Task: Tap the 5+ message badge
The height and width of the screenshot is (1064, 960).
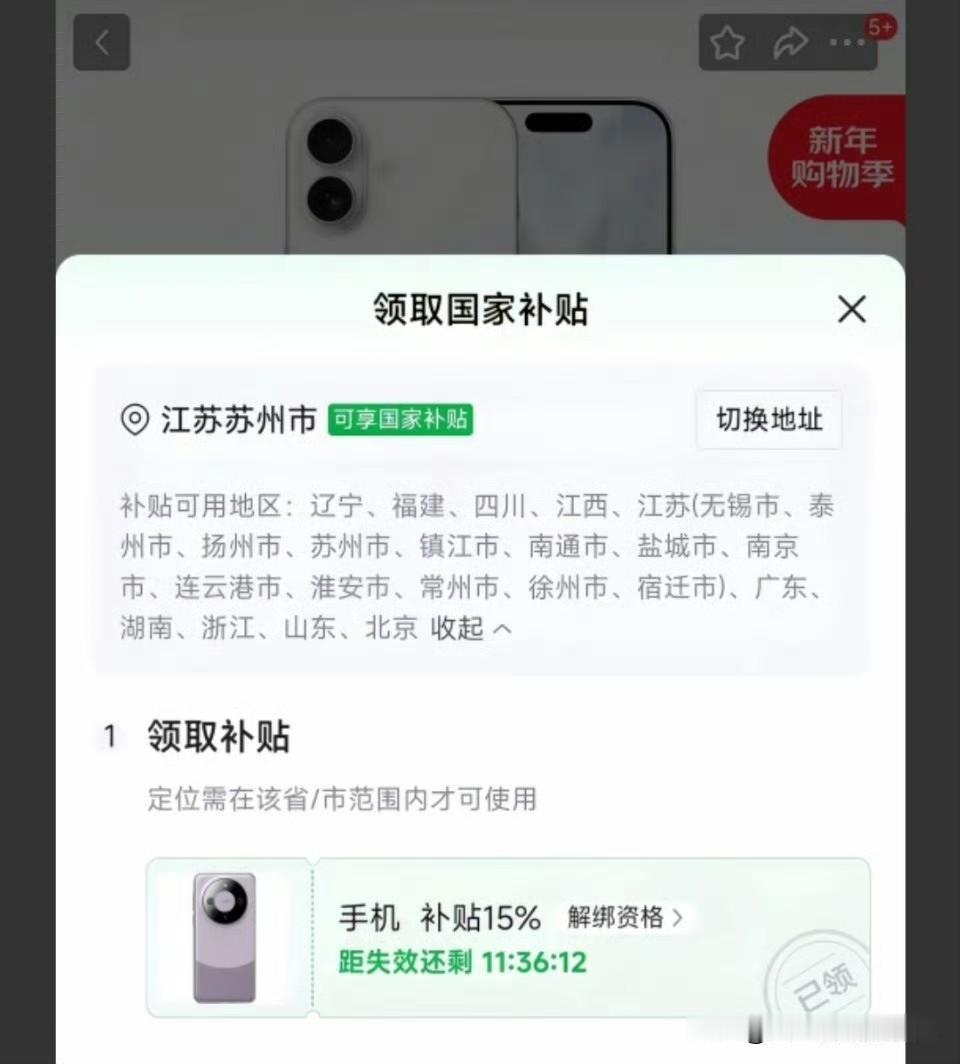Action: 880,27
